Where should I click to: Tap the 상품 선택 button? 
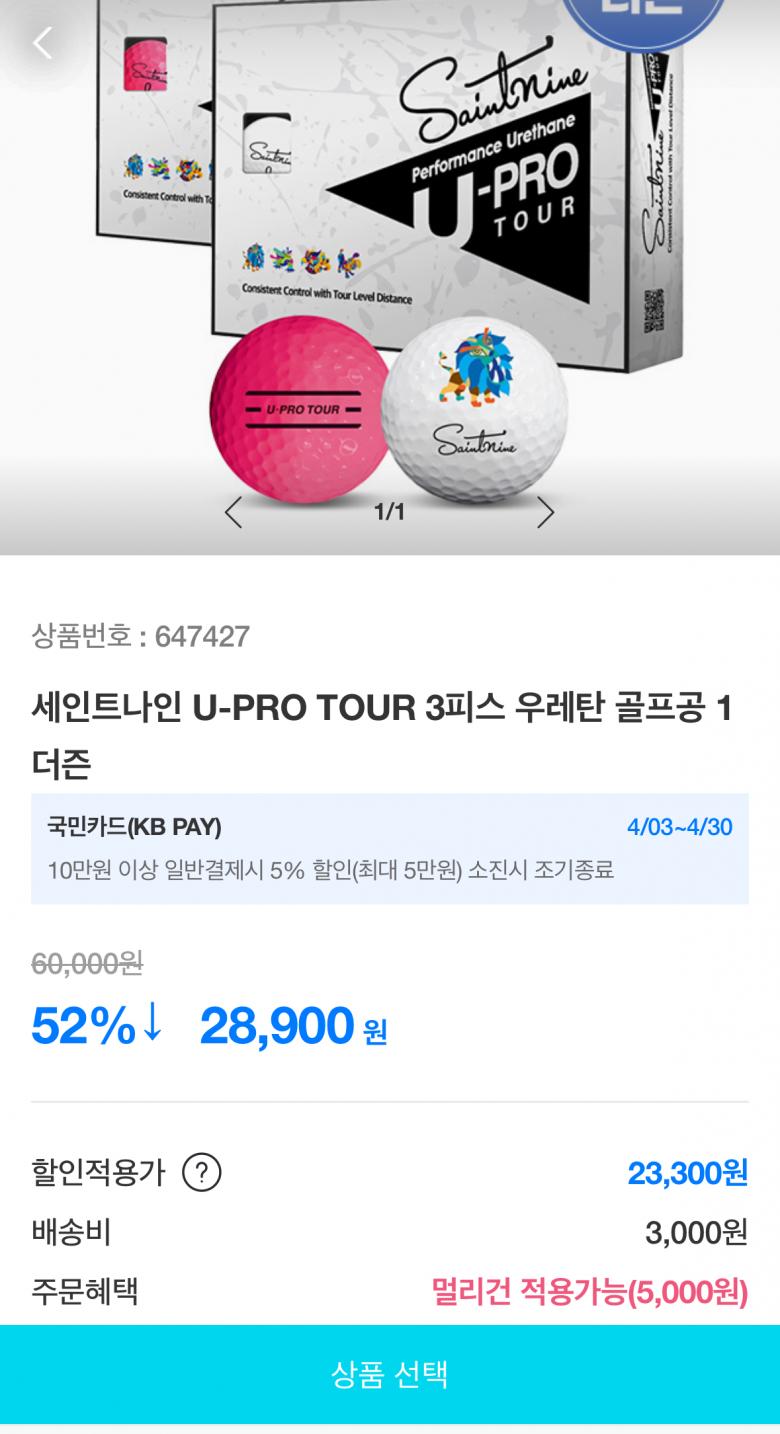(390, 1374)
